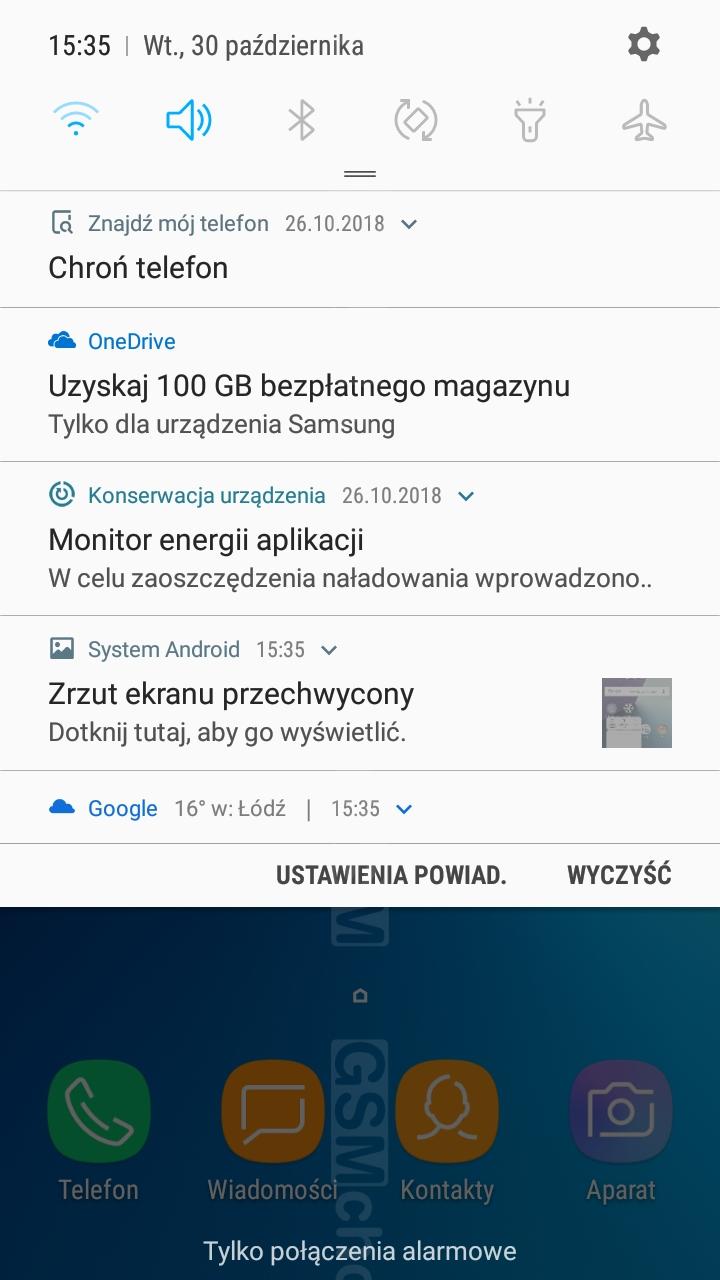This screenshot has width=720, height=1280.
Task: Open settings via the gear icon
Action: tap(643, 45)
